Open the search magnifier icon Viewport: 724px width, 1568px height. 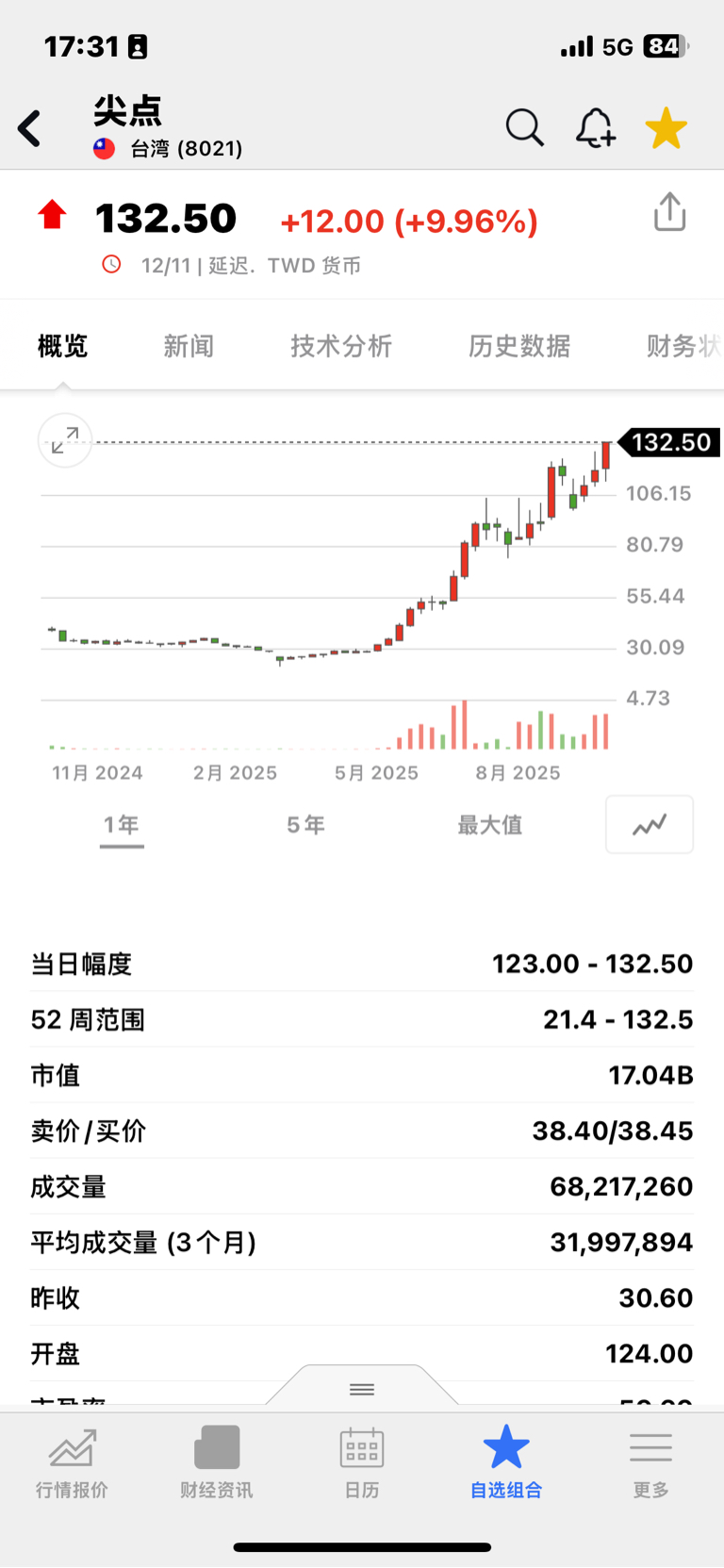(524, 127)
